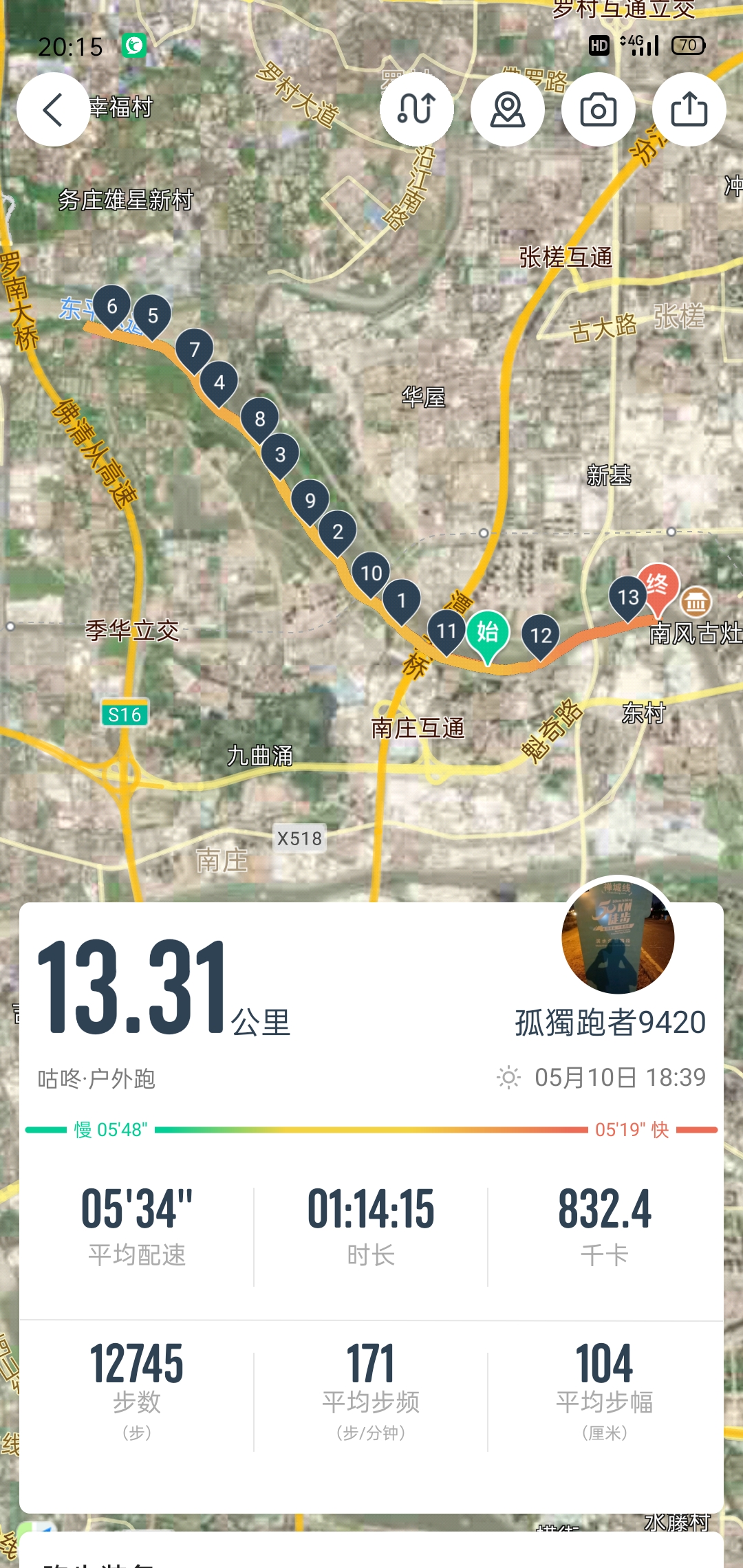743x1568 pixels.
Task: Go back using the arrow button
Action: point(54,109)
